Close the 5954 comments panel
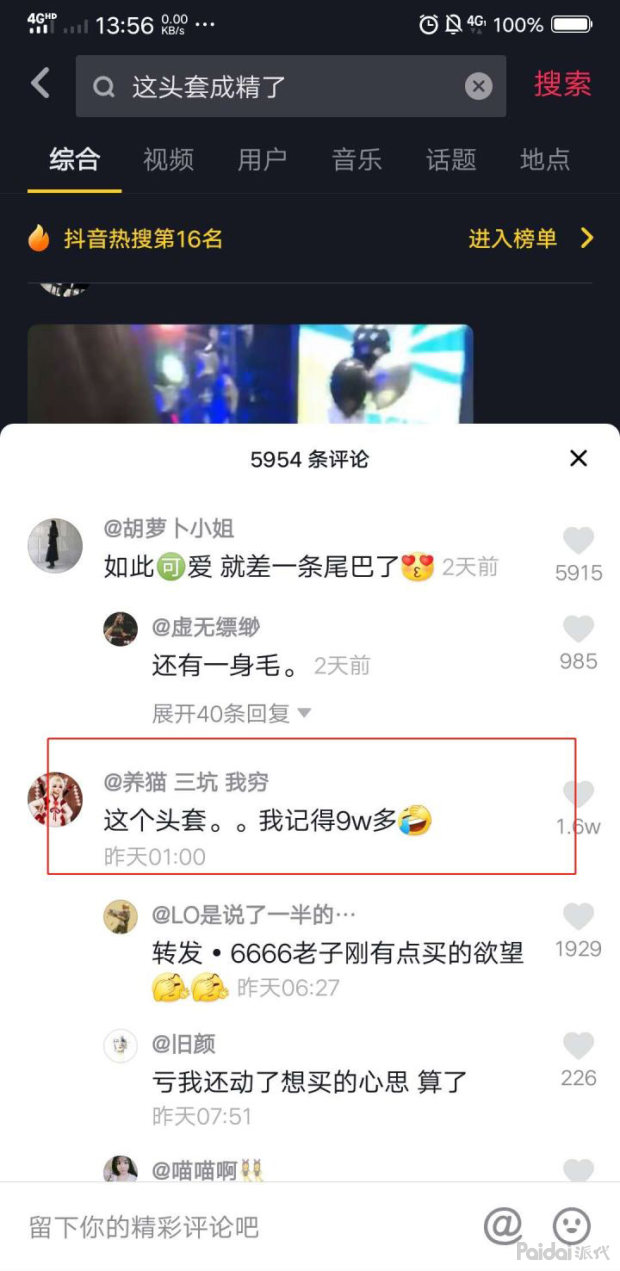Screen dimensions: 620x1271 tap(578, 458)
